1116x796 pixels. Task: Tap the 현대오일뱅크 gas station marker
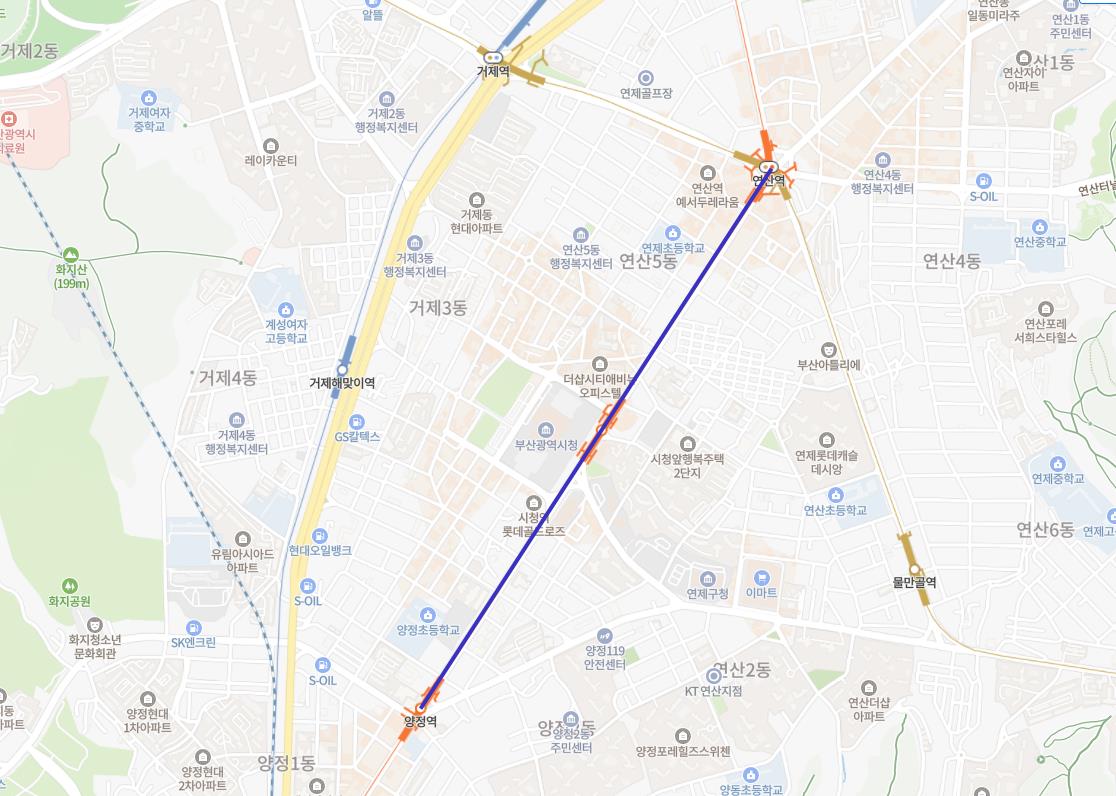(x=319, y=535)
